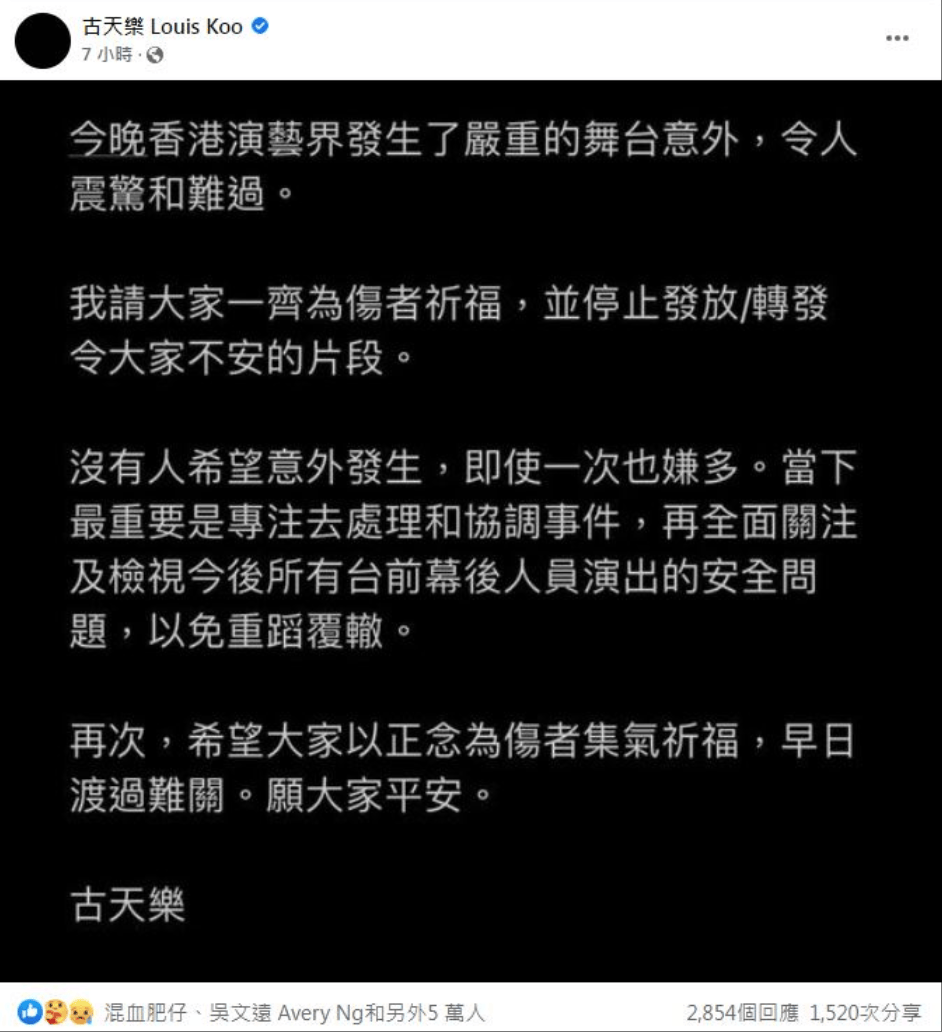
Task: Open the post's three-dot options menu
Action: point(898,38)
